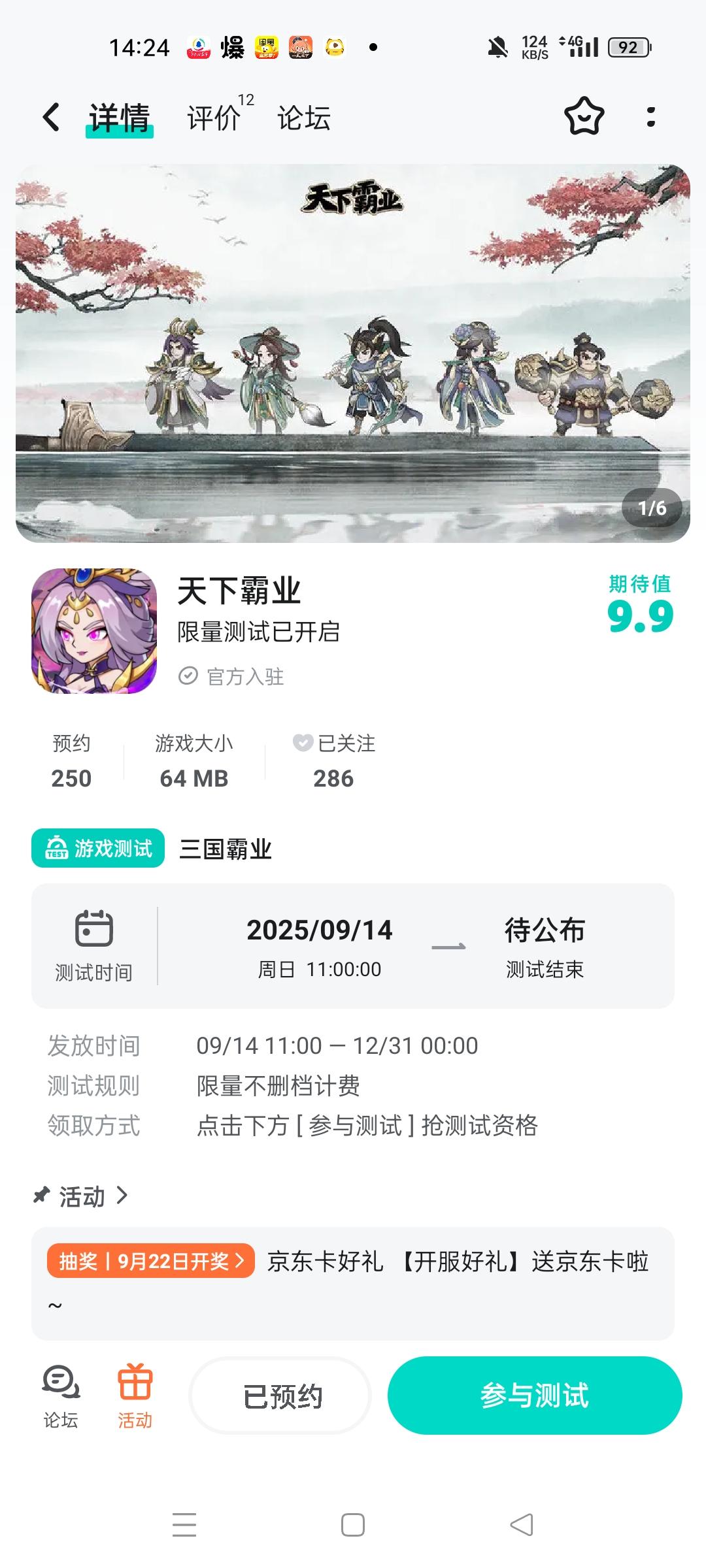The width and height of the screenshot is (706, 1568).
Task: Expand the 活动 section chevron
Action: click(122, 1197)
